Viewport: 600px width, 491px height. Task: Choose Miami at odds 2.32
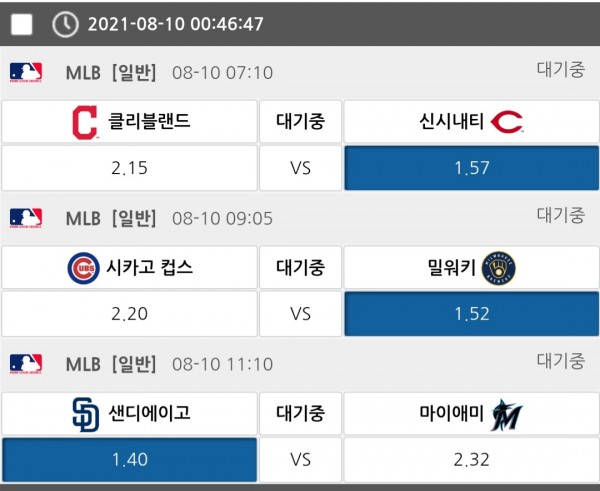471,460
